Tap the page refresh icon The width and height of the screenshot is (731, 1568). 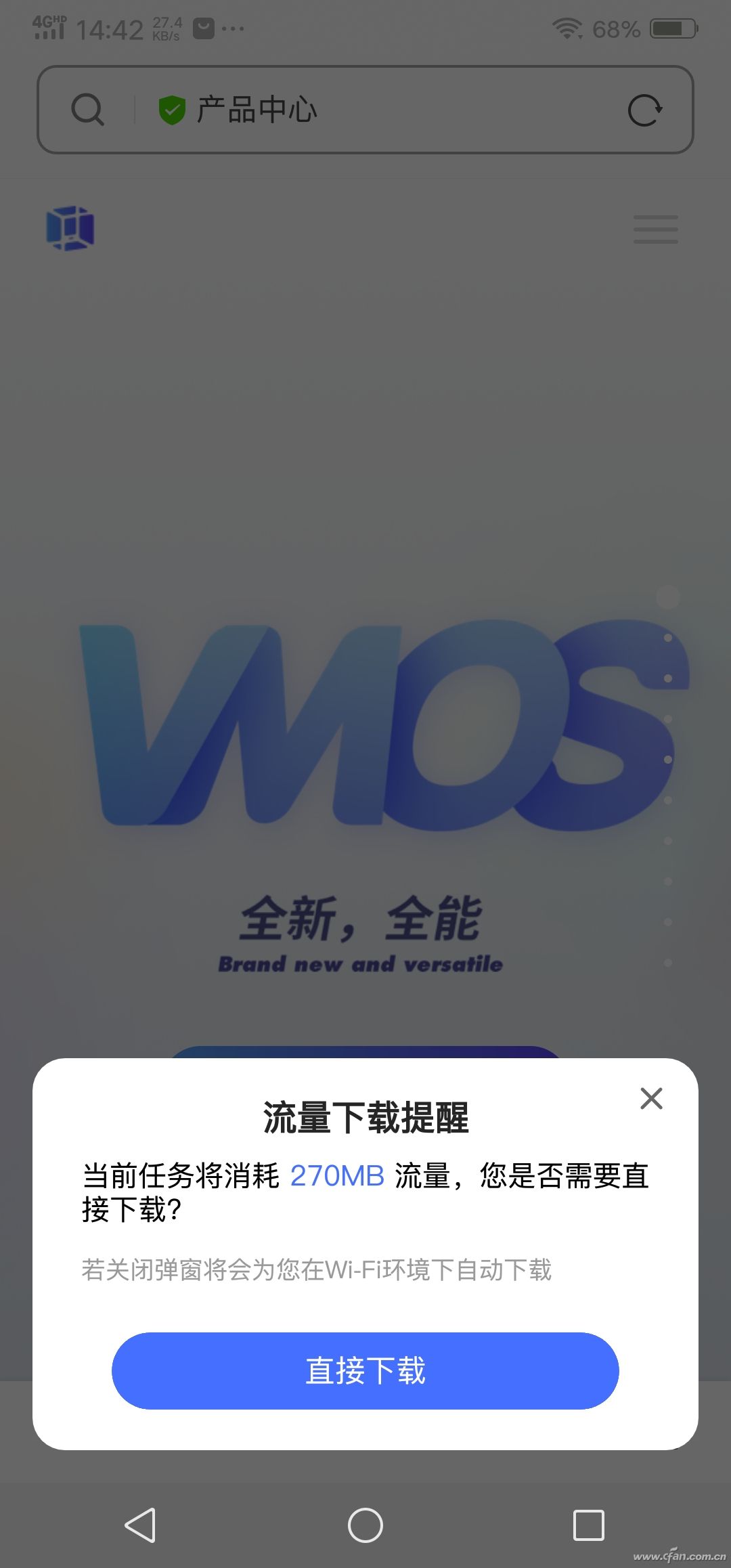(648, 110)
